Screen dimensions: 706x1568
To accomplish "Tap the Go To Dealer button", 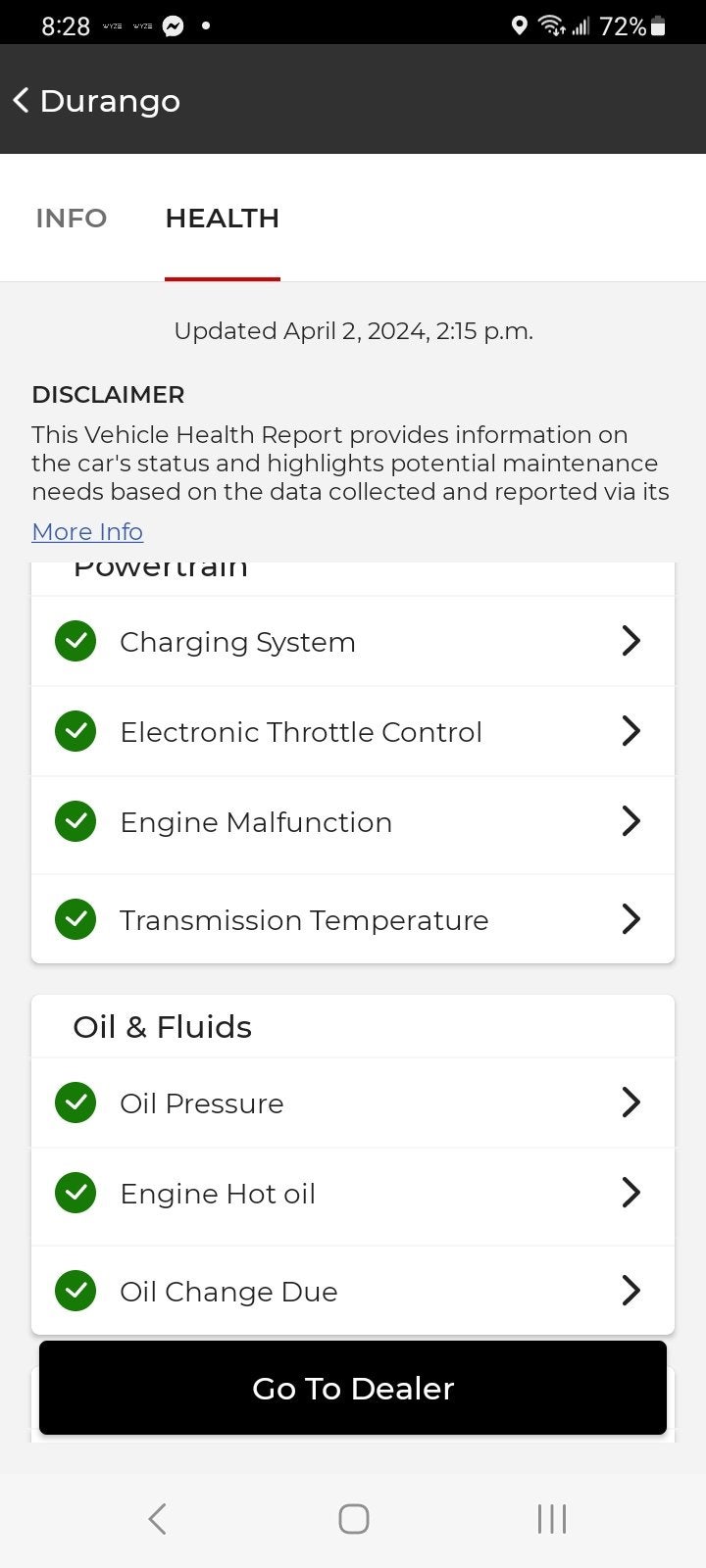I will 353,1388.
